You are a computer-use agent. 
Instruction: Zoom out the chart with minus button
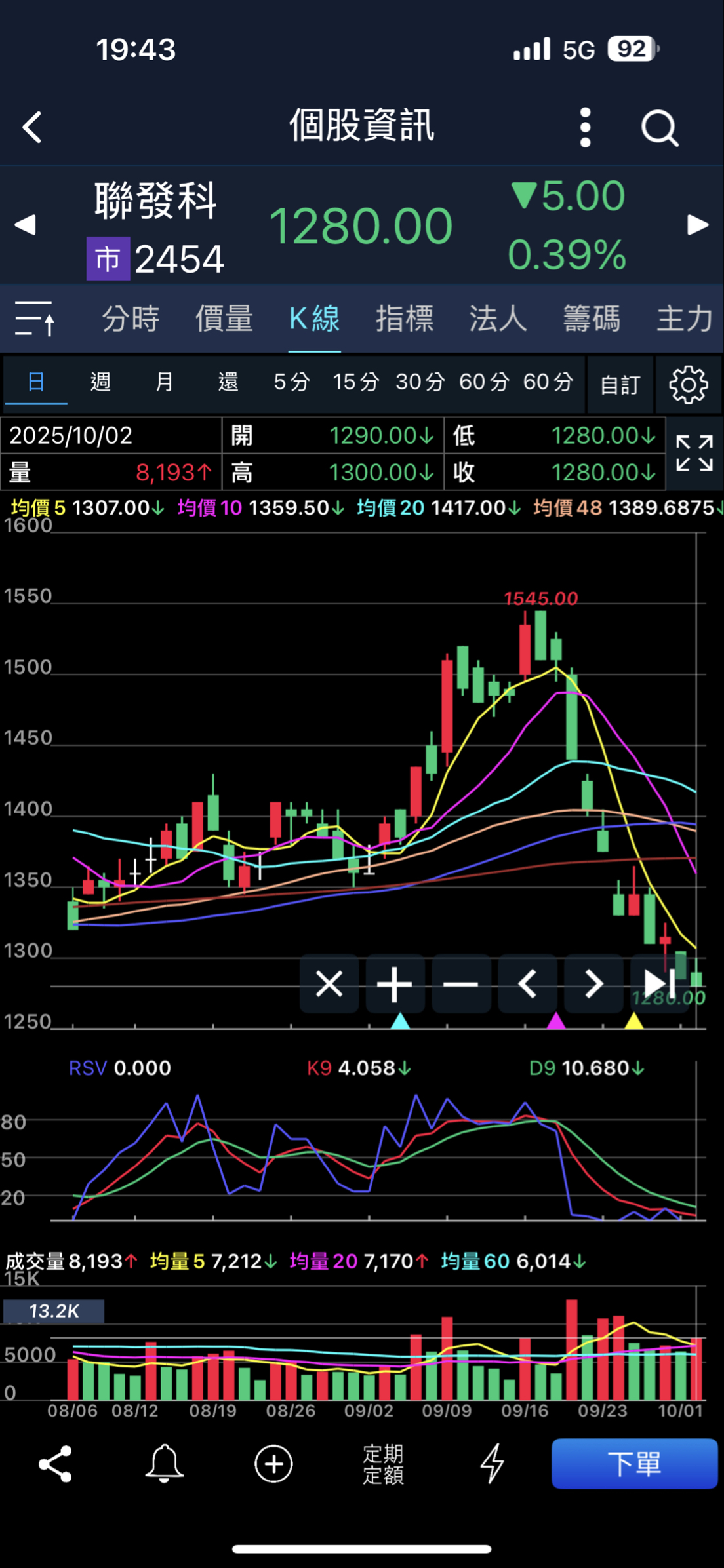(461, 984)
